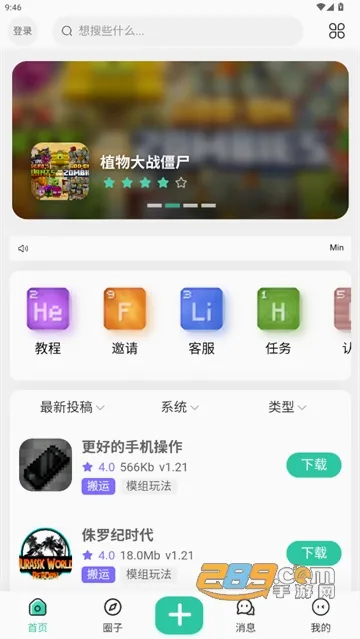Open the 想搜些什么 search box
Screen dimensions: 360x639
[x=178, y=31]
